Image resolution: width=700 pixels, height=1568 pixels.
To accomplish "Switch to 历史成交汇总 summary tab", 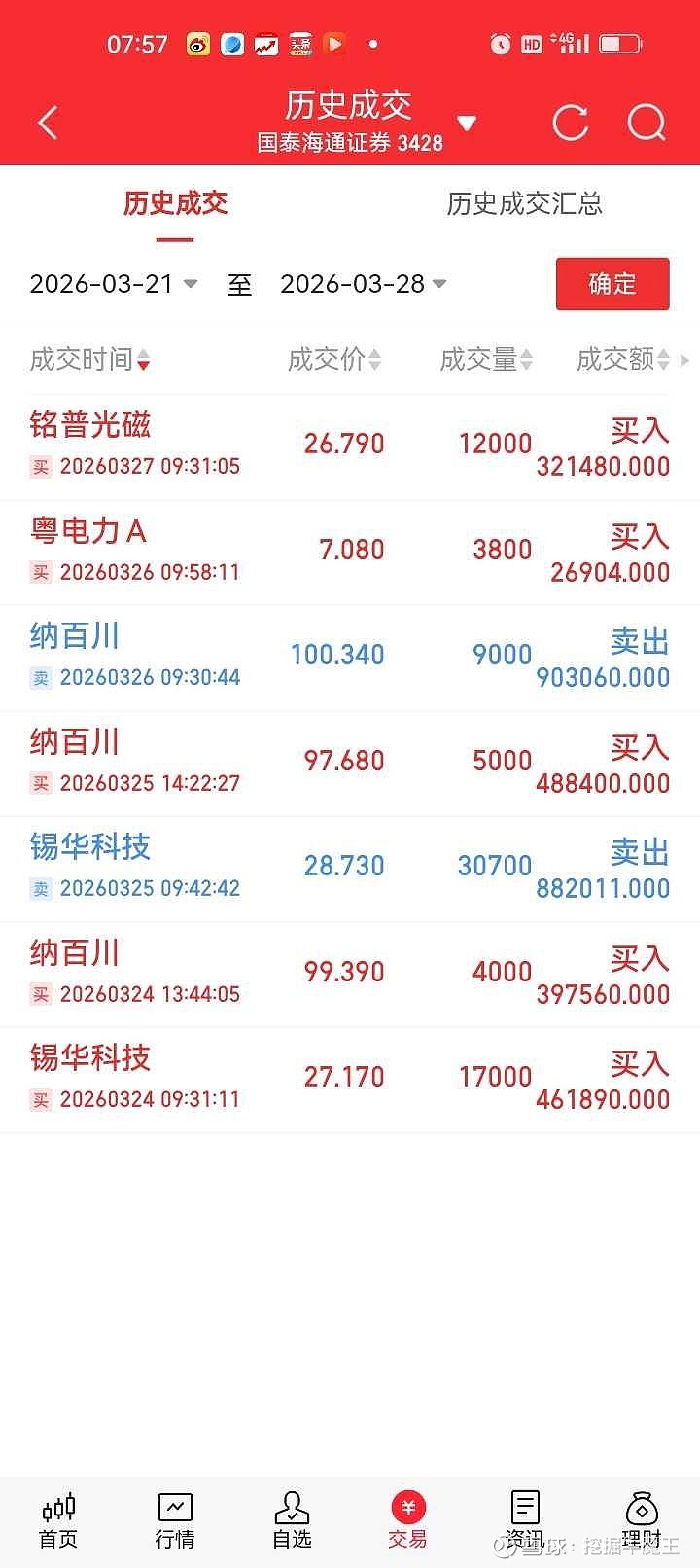I will (x=524, y=204).
